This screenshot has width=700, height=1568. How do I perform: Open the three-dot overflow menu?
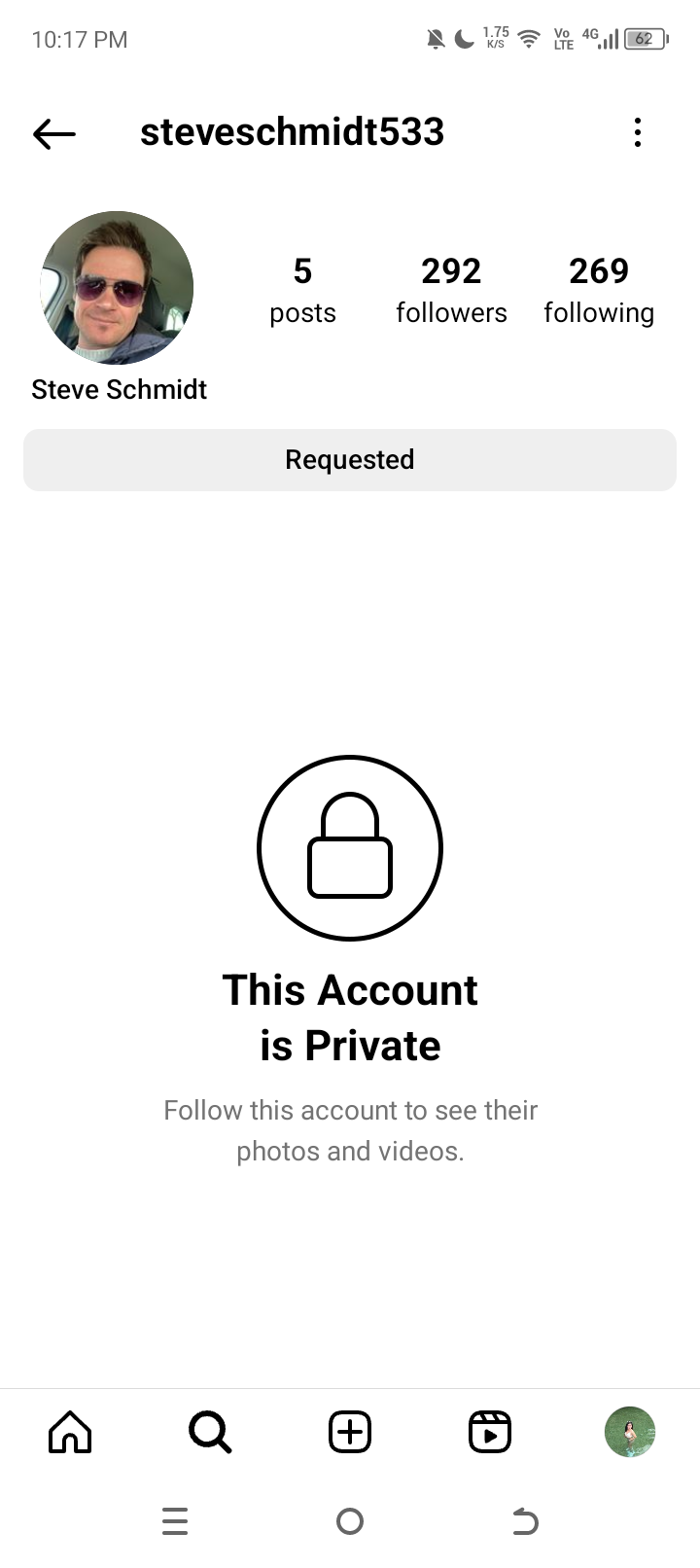[638, 132]
